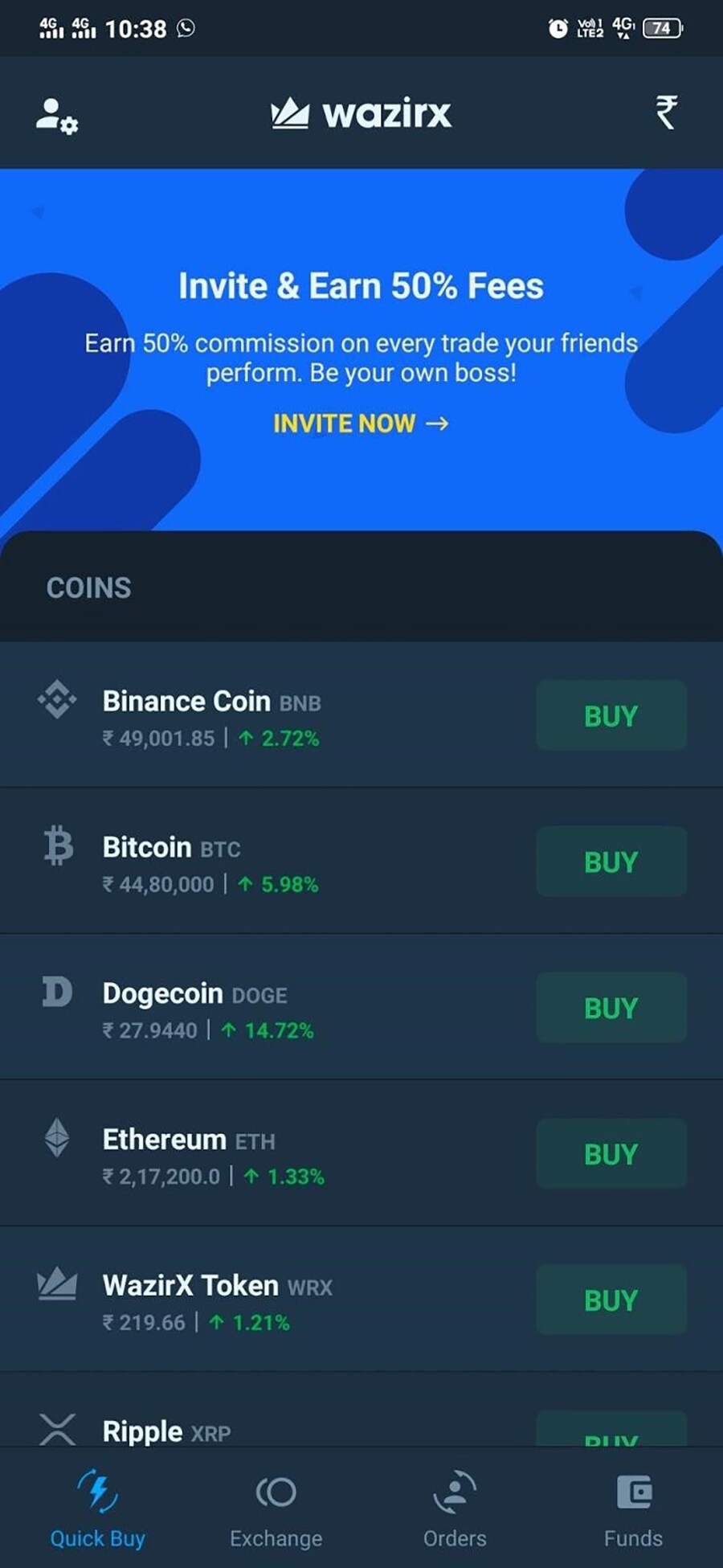Buy WazirX Token
723x1568 pixels.
pyautogui.click(x=611, y=1300)
